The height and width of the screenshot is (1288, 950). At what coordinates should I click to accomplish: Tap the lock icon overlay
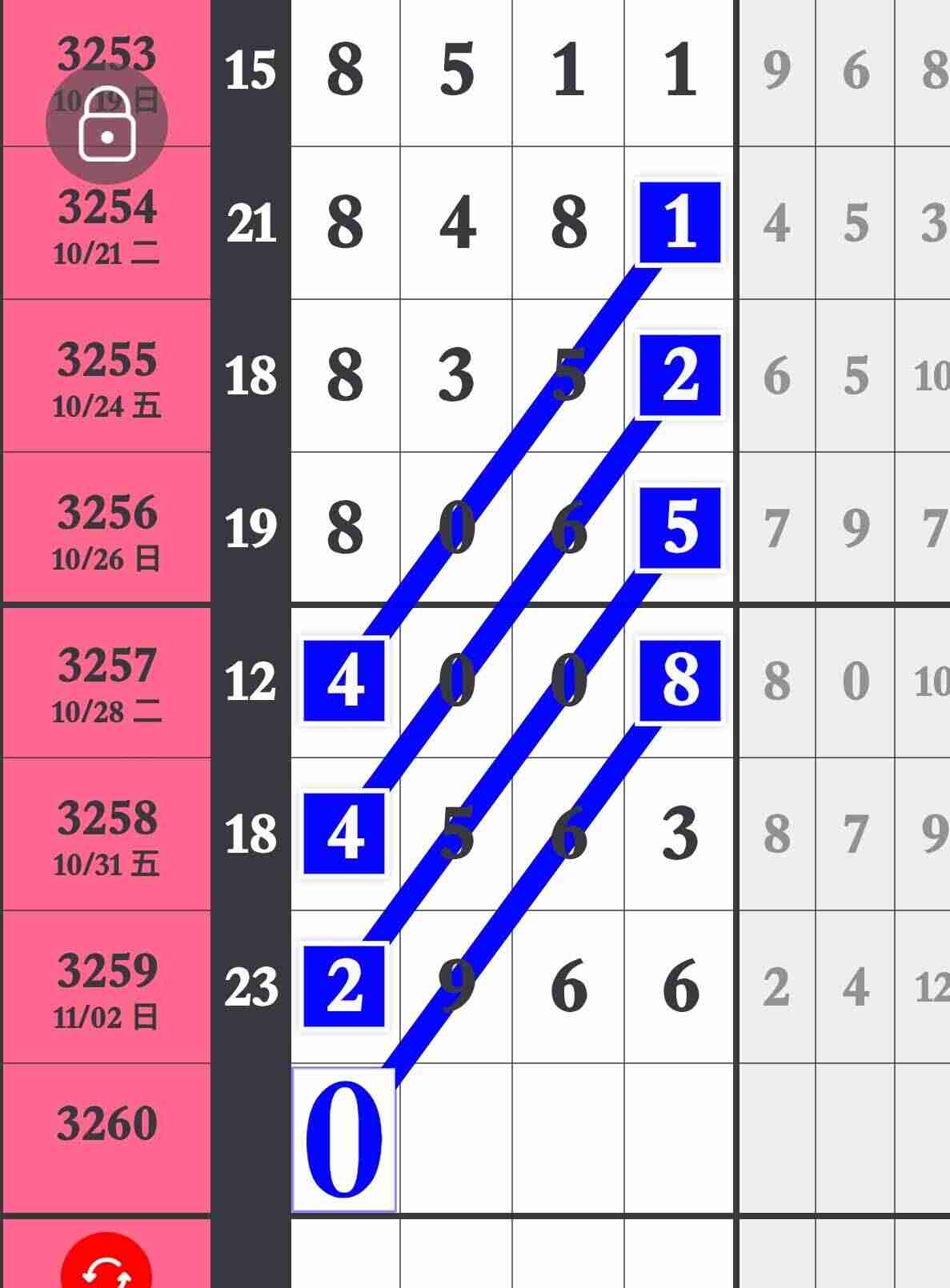coord(106,125)
